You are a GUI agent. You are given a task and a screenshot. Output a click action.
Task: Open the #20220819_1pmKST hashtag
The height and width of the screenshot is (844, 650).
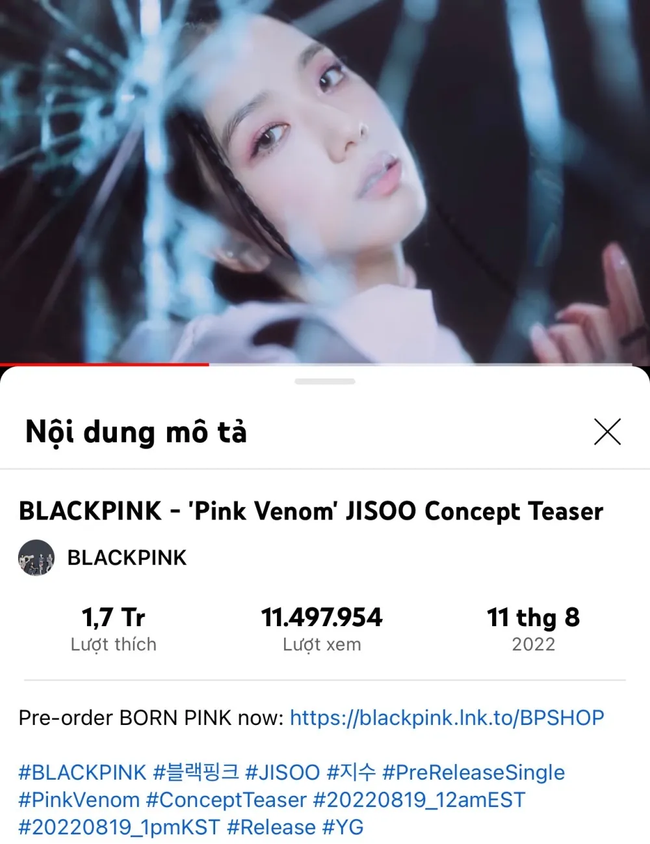[118, 827]
